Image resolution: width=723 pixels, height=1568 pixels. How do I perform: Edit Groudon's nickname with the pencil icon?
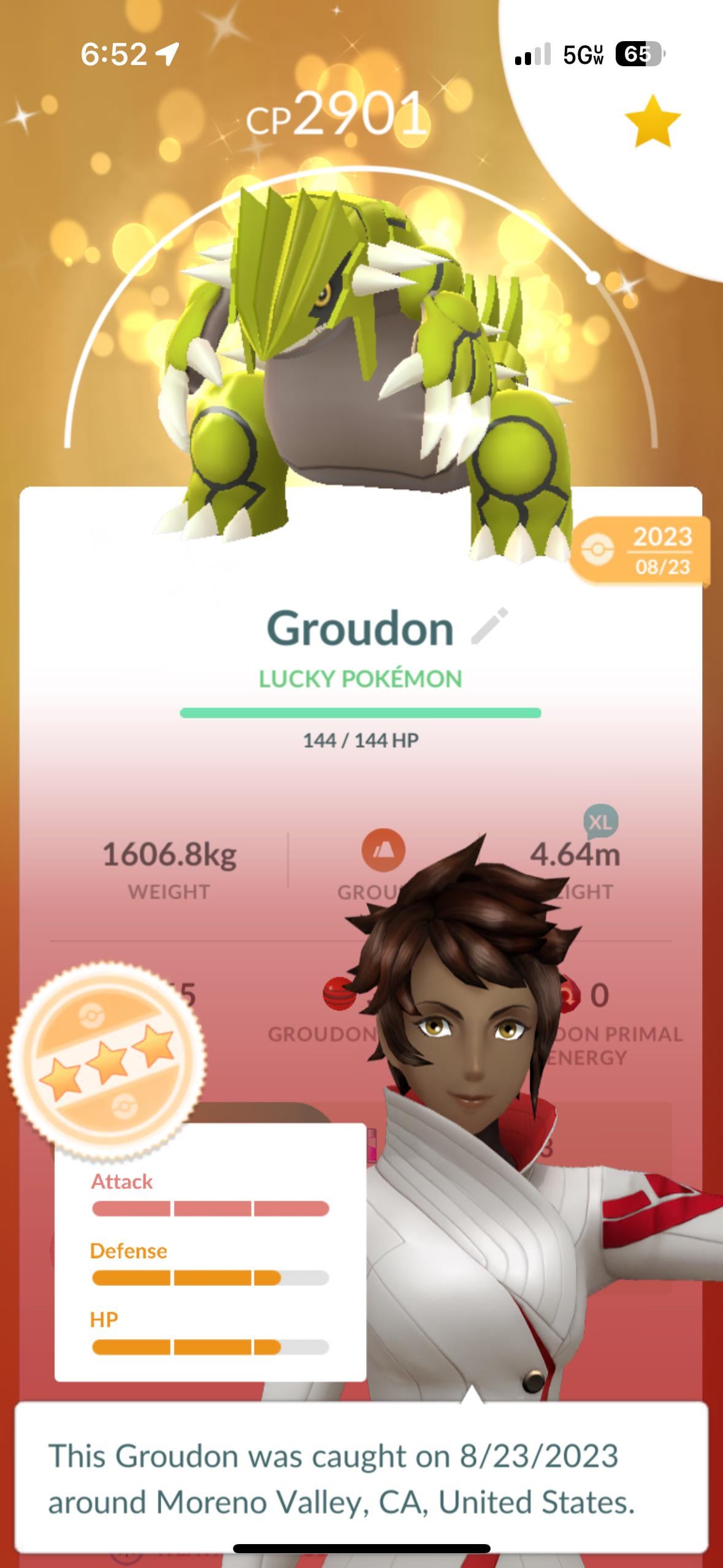tap(489, 626)
